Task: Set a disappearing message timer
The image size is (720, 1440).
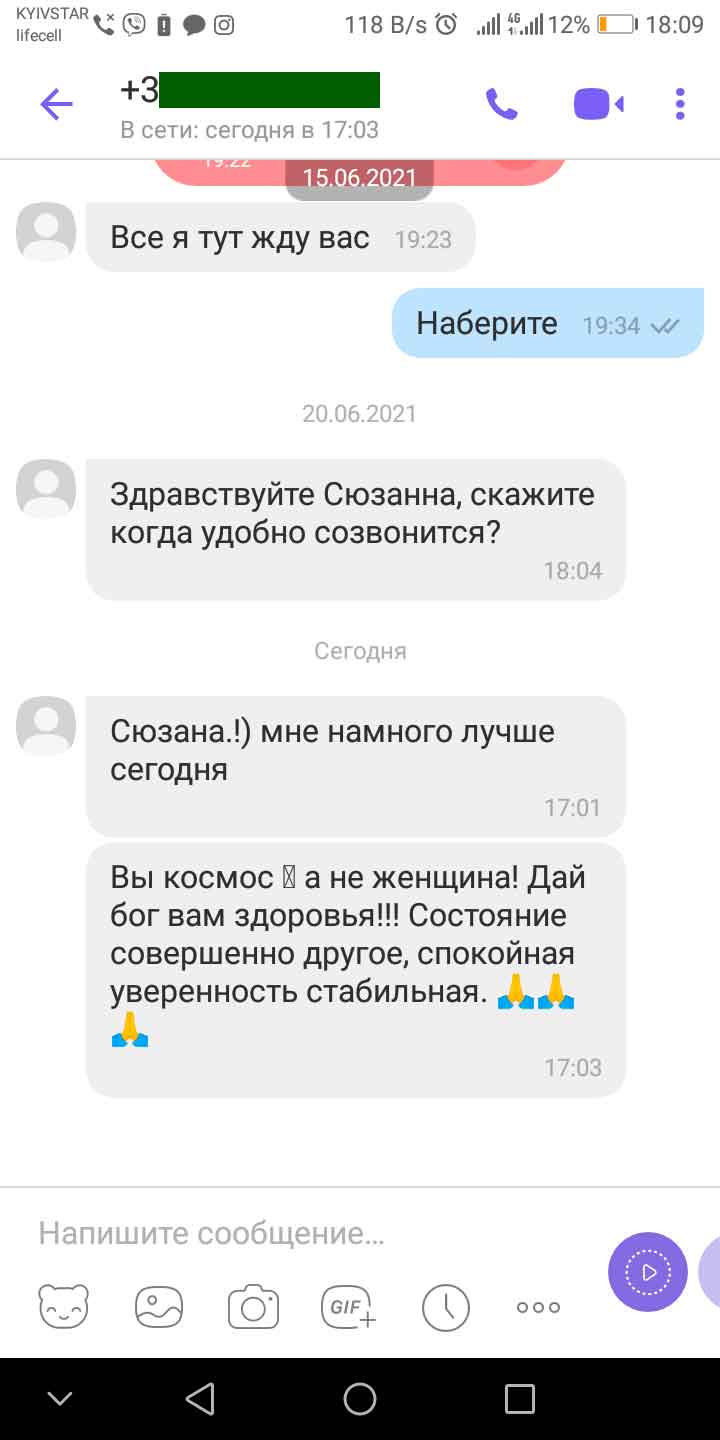Action: point(445,1306)
